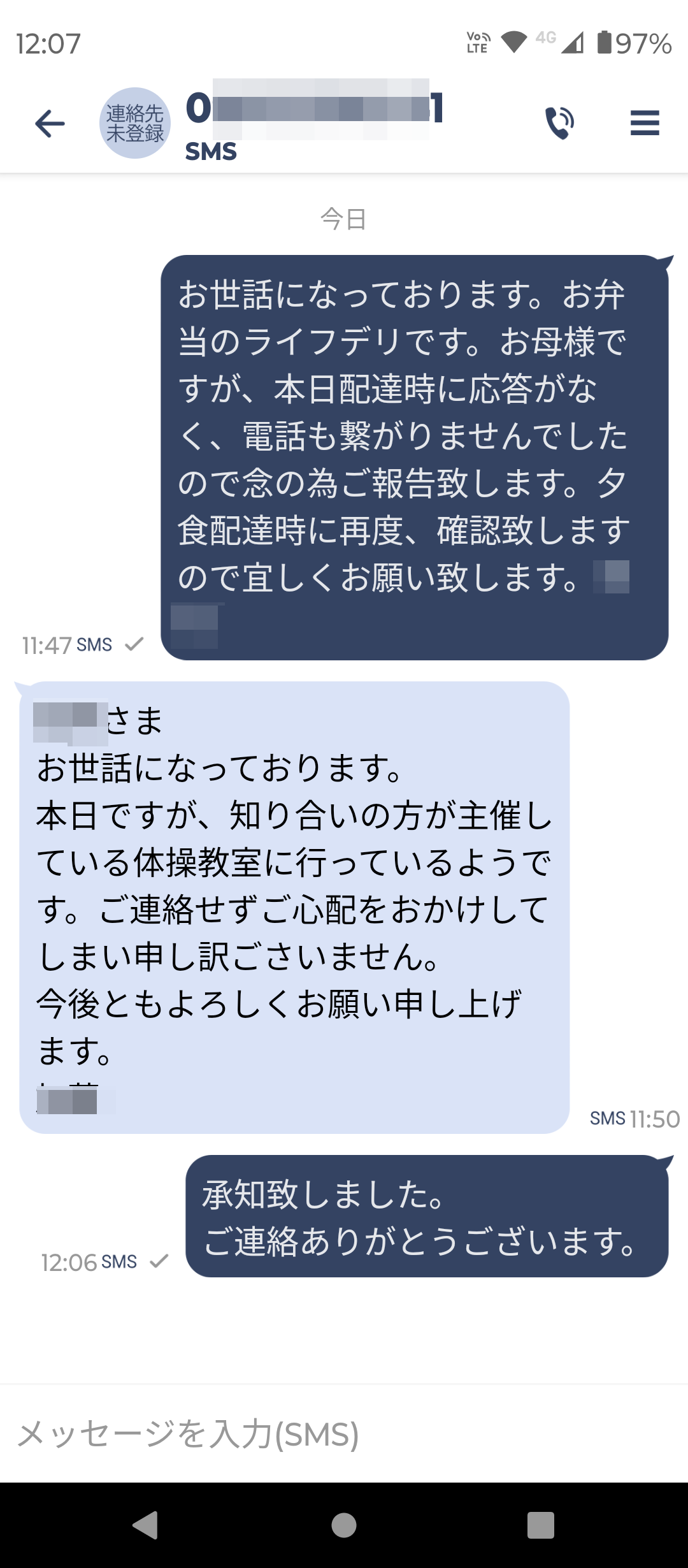Screen dimensions: 688x1568
Task: Tap the system home button
Action: (x=344, y=1525)
